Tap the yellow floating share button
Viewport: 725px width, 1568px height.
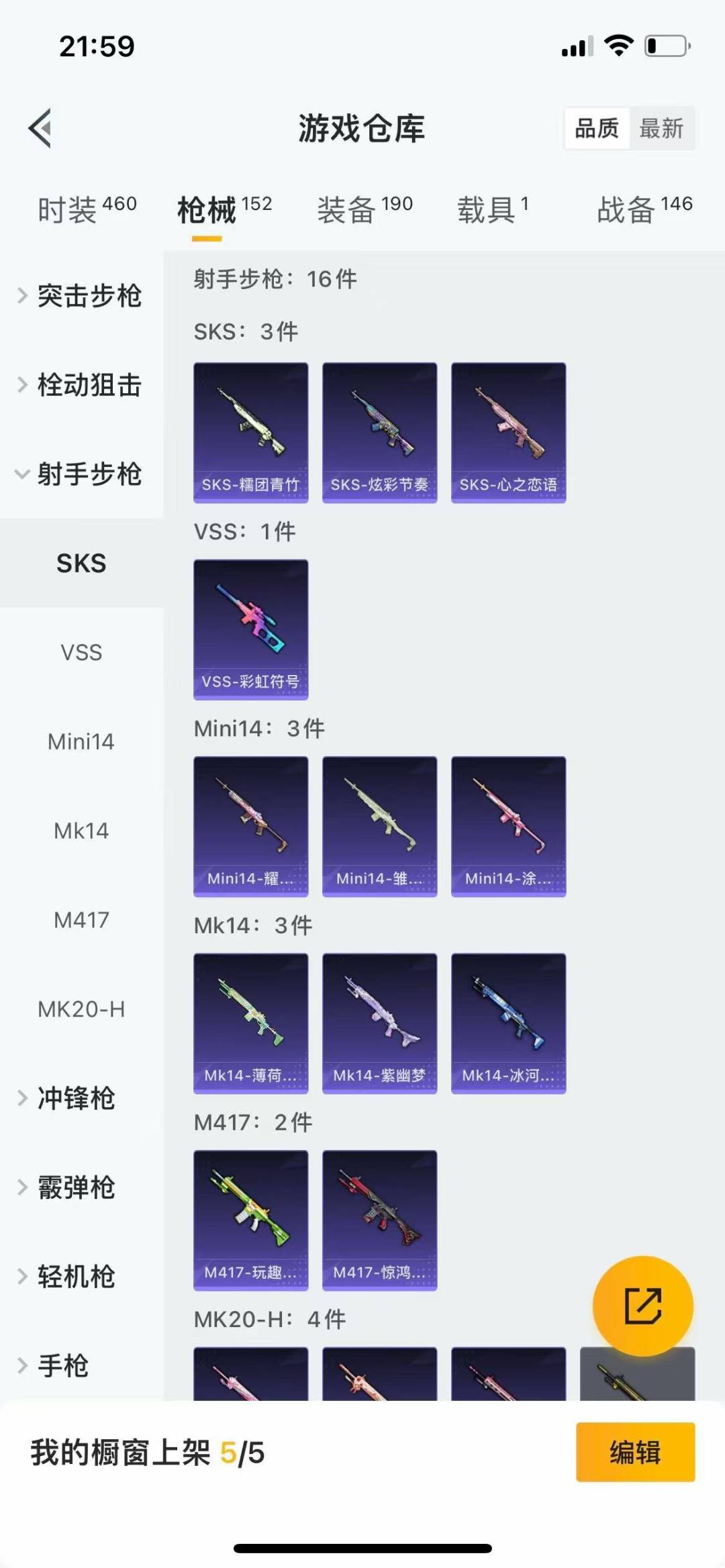coord(642,1306)
